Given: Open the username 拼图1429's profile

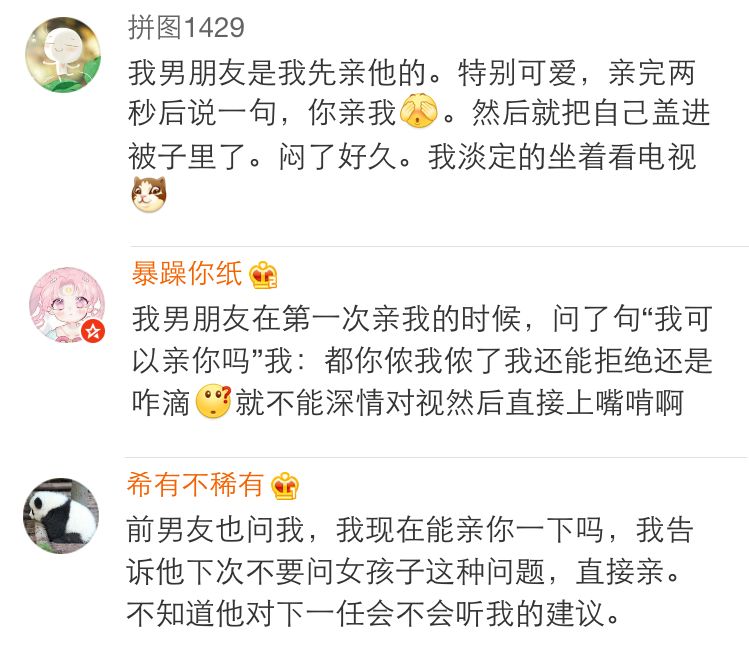Looking at the screenshot, I should click(186, 27).
